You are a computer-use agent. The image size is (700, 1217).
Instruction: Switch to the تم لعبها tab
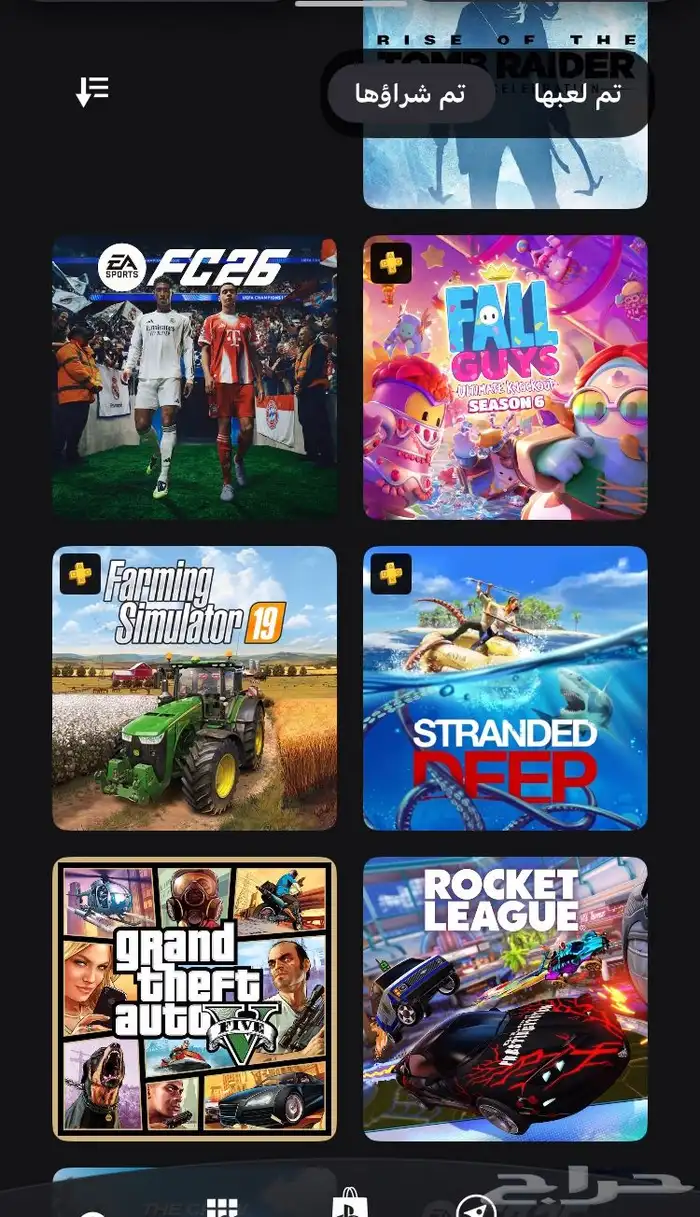click(x=577, y=94)
